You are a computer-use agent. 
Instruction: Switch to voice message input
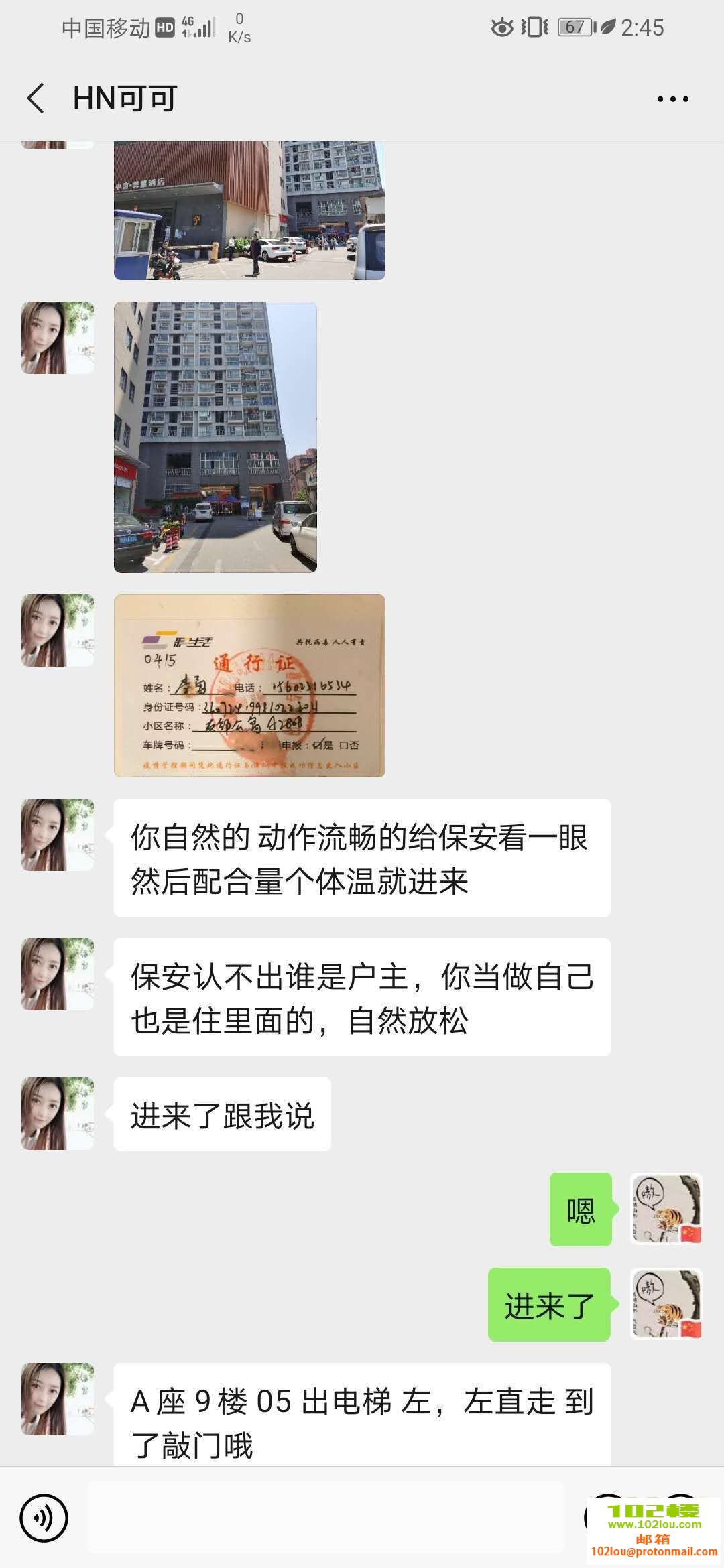(x=44, y=1518)
